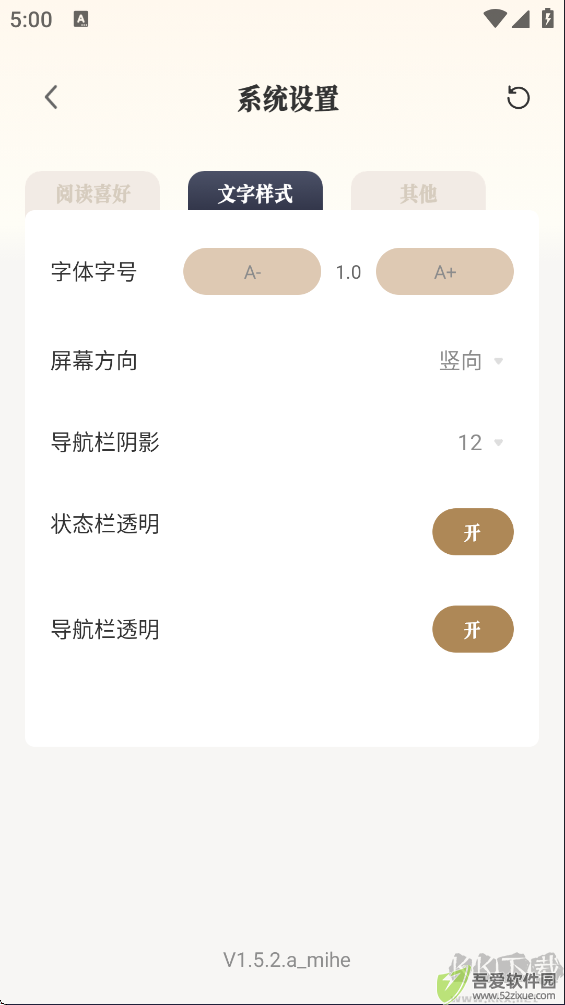
Task: Toggle the 状态栏透明 switch
Action: point(473,531)
